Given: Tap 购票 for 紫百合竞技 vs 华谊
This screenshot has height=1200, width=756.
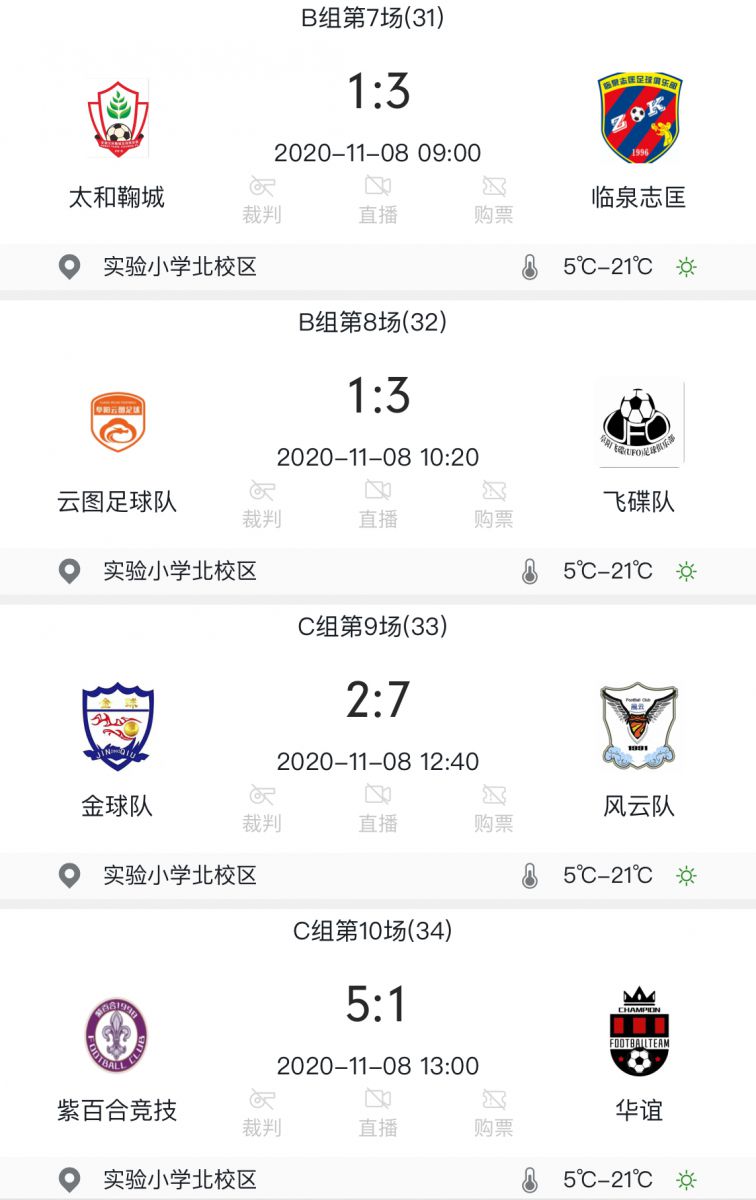Looking at the screenshot, I should 494,1111.
